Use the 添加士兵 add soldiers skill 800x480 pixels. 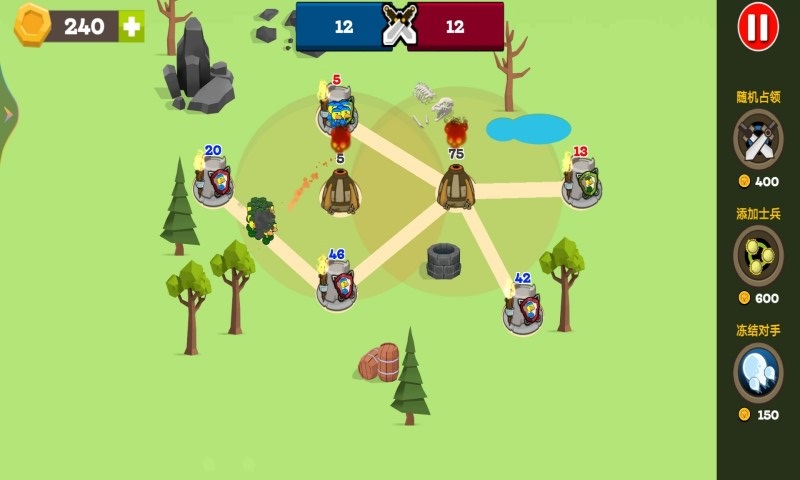(758, 255)
